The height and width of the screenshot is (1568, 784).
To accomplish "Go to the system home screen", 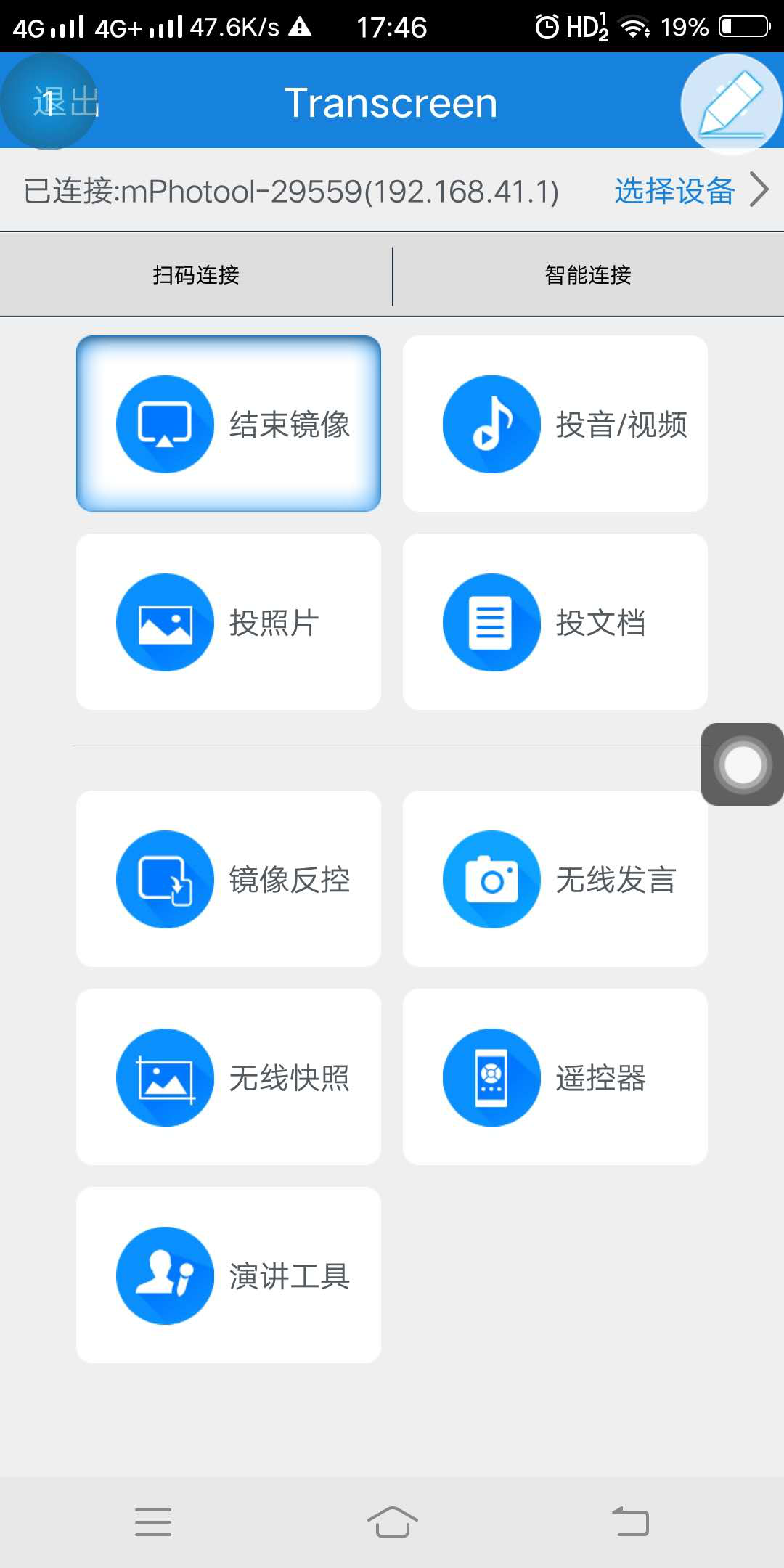I will pos(392,1522).
